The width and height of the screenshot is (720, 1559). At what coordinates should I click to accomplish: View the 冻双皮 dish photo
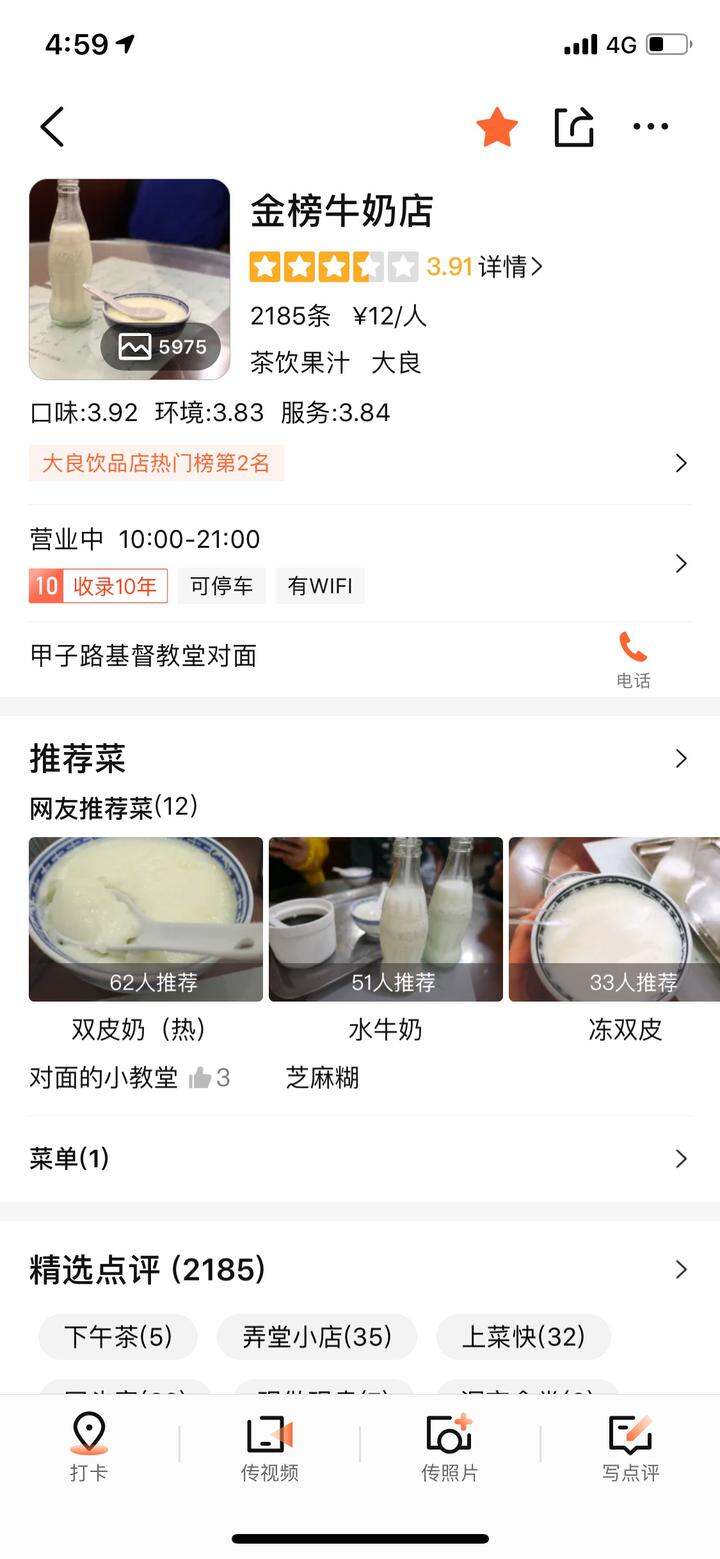point(614,919)
